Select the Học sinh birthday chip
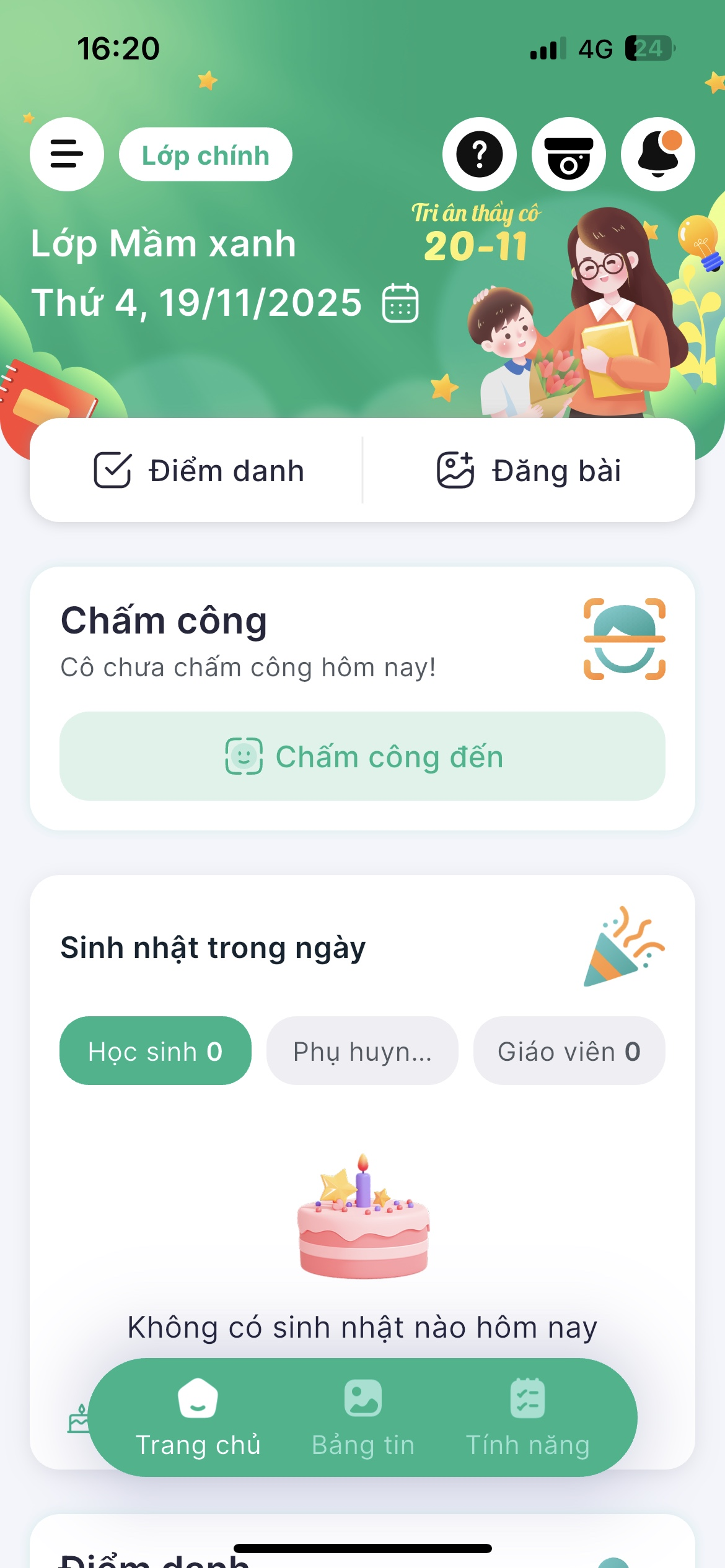The image size is (725, 1568). click(x=156, y=1051)
